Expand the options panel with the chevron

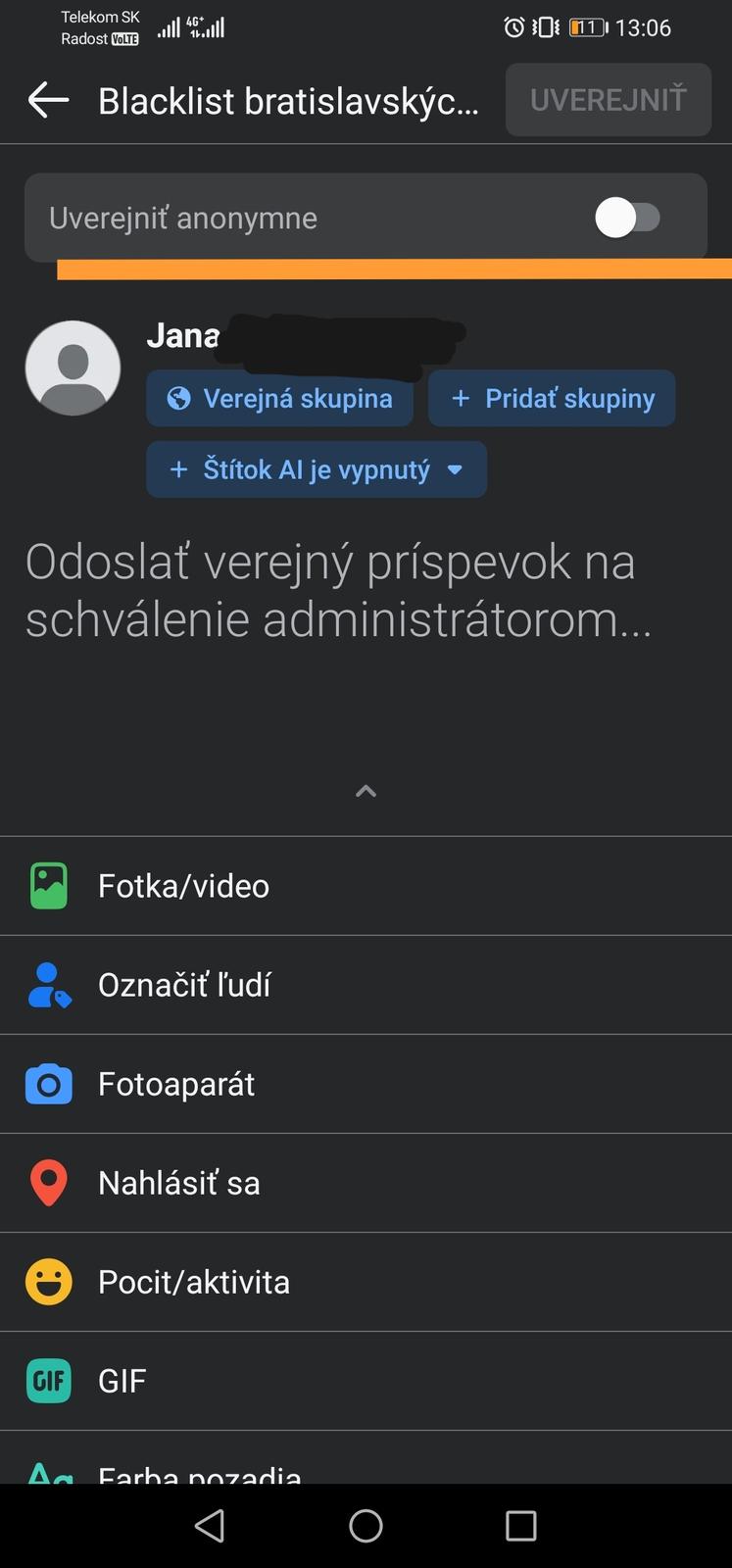[366, 791]
